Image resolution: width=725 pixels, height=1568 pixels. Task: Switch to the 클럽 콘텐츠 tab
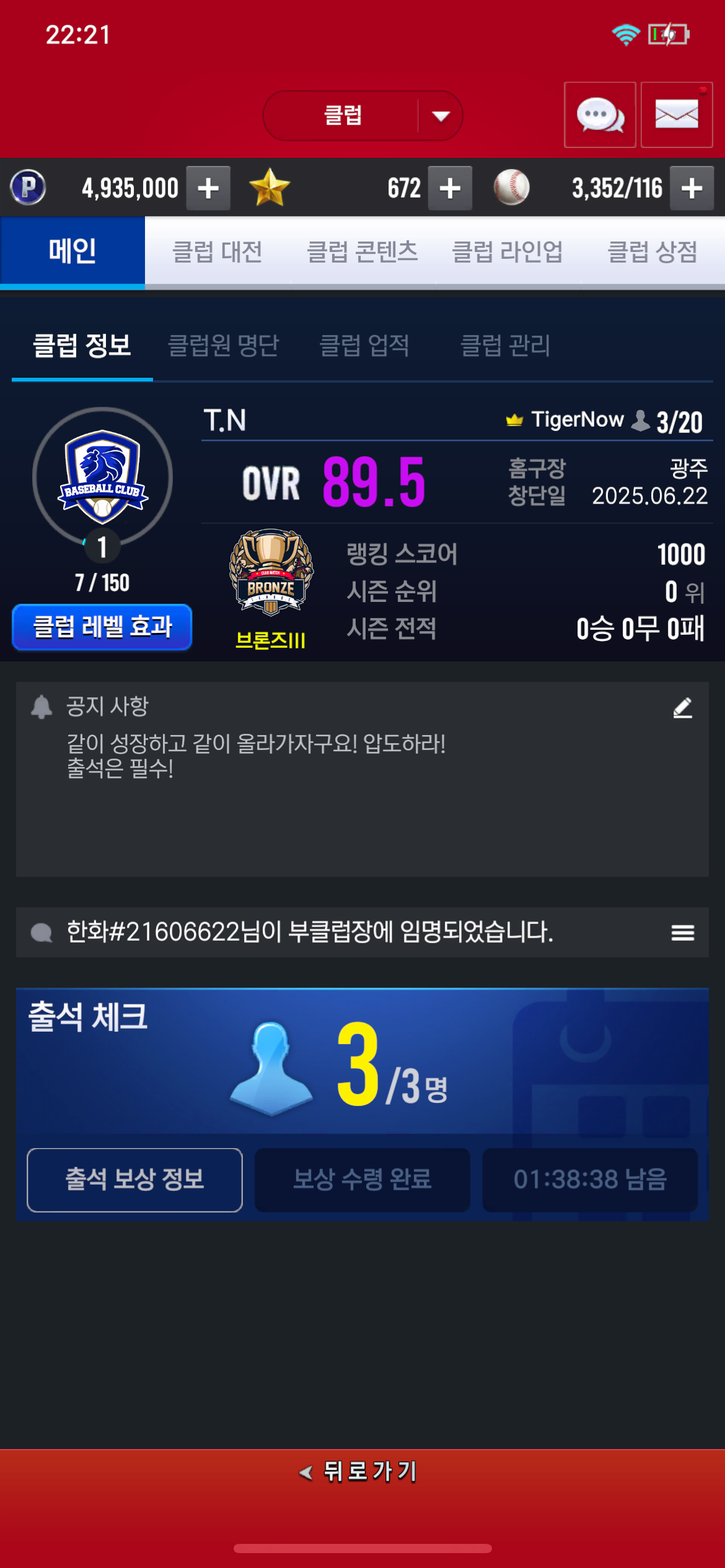coord(362,252)
